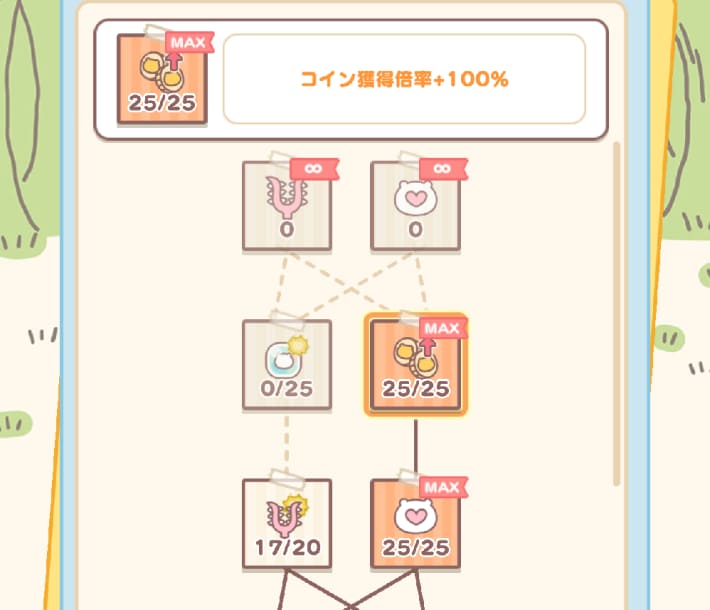
Task: Open the 0/25 skill node
Action: [x=287, y=365]
